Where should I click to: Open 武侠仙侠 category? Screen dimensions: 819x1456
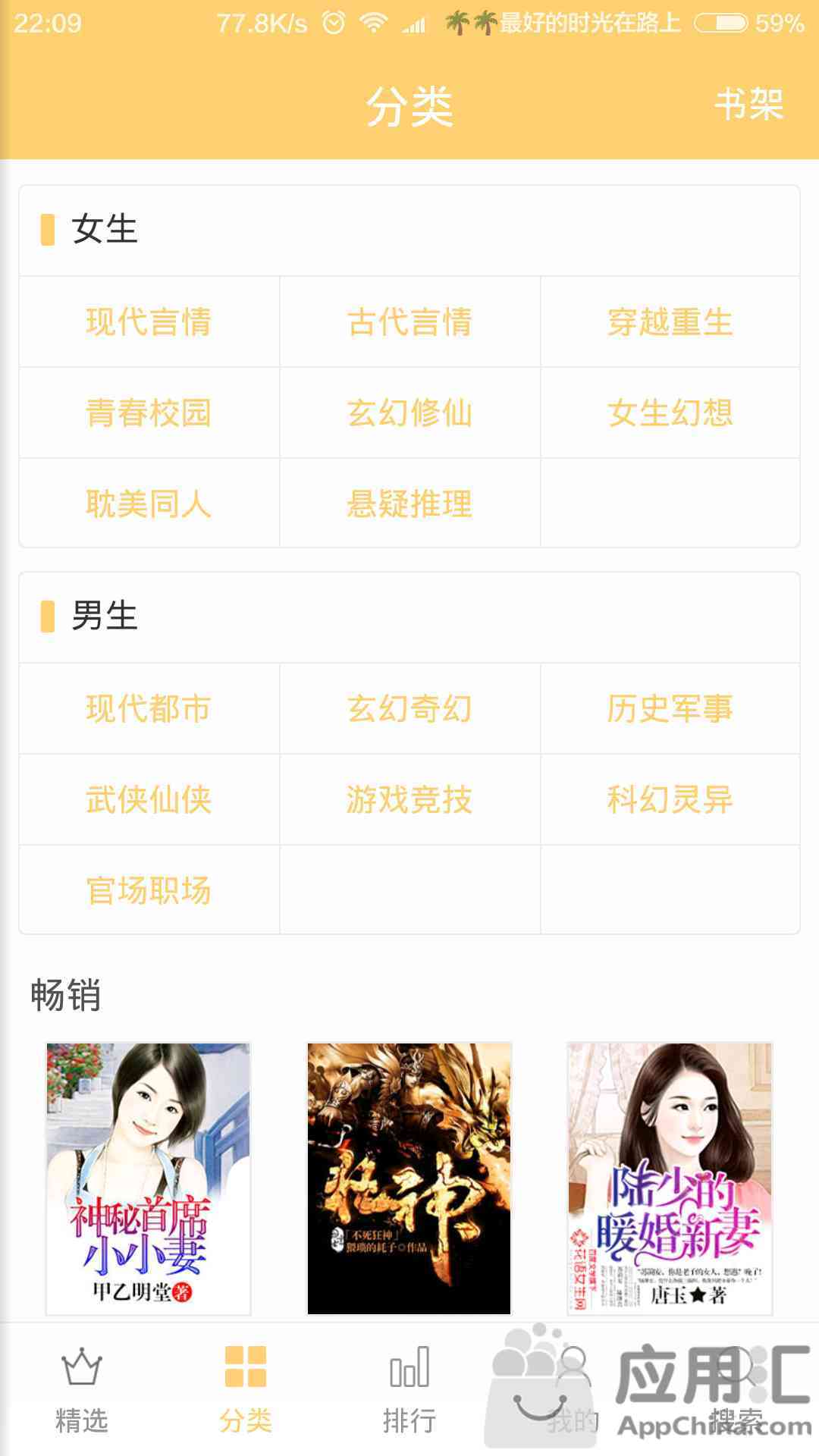[x=149, y=800]
